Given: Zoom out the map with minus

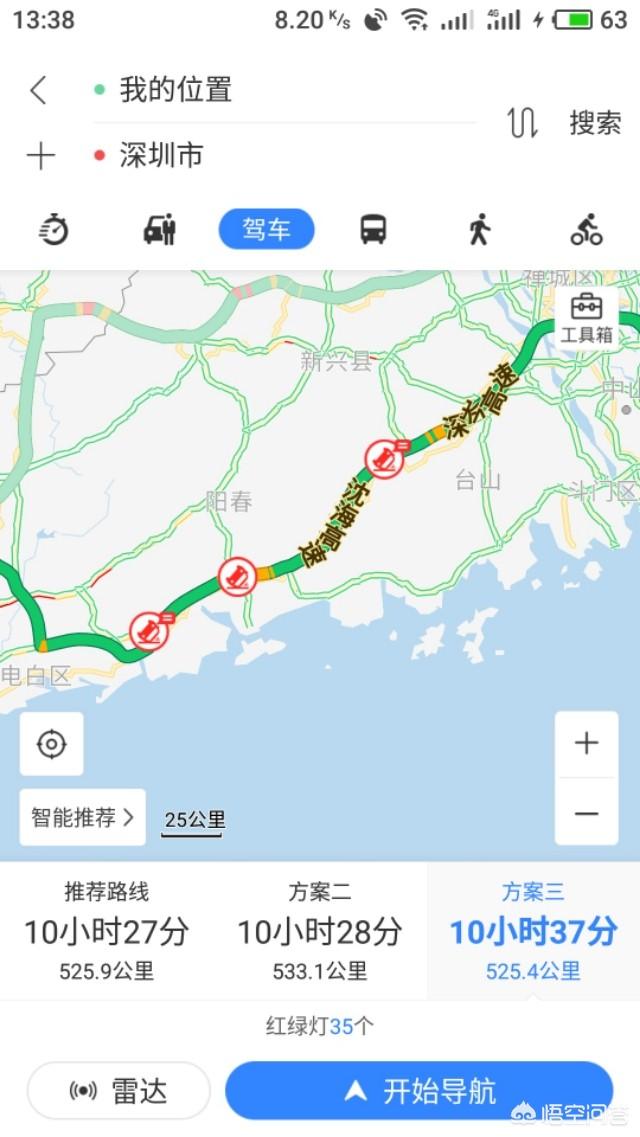Looking at the screenshot, I should (587, 813).
